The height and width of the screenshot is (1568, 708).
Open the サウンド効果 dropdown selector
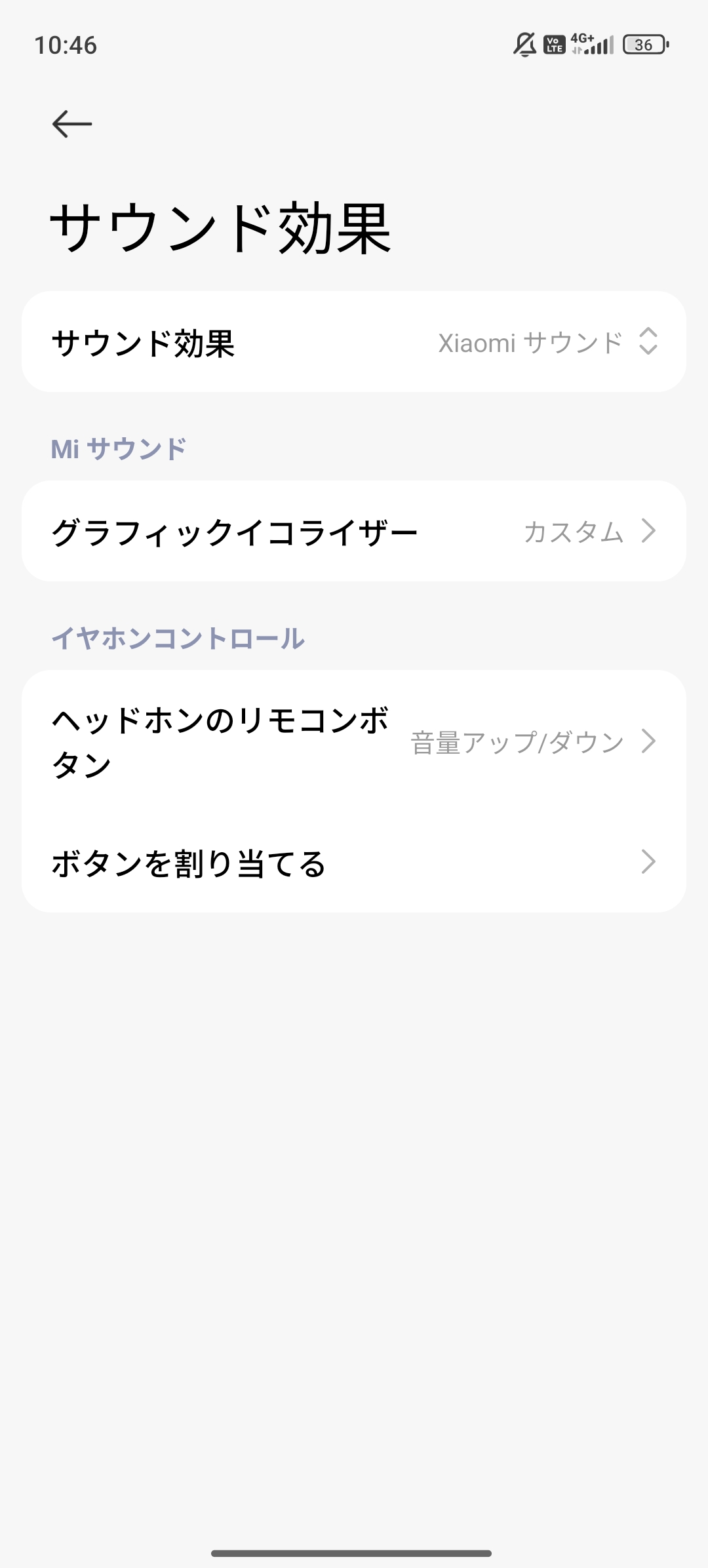pyautogui.click(x=354, y=342)
